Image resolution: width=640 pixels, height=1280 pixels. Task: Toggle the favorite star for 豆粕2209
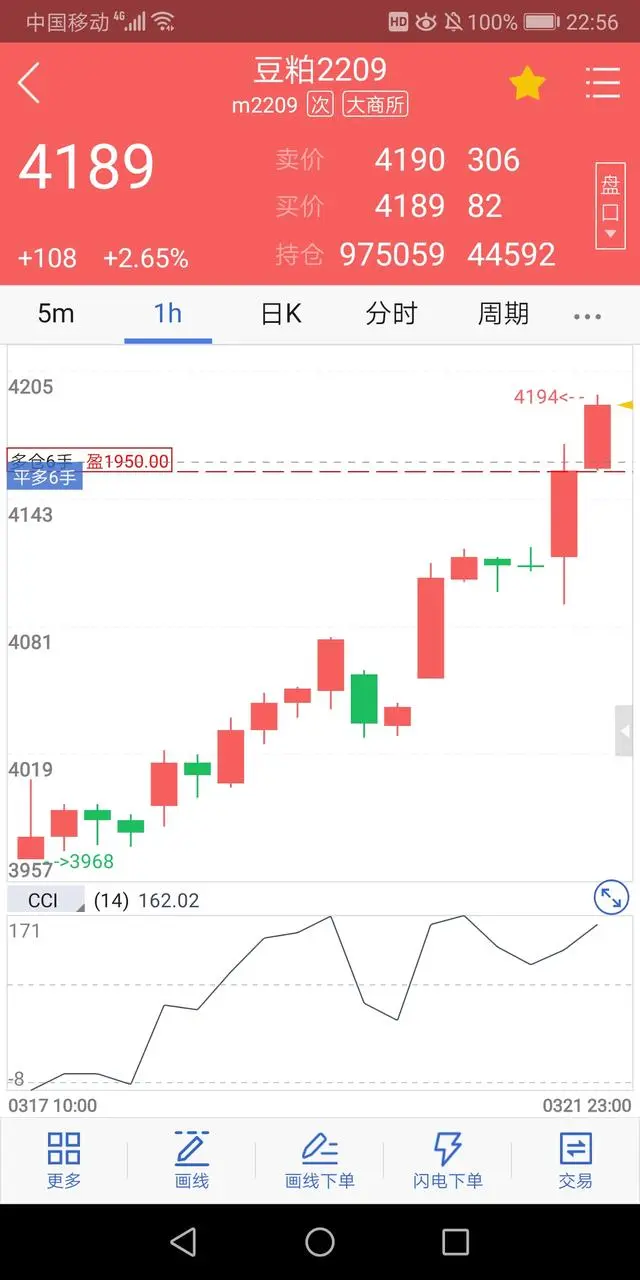(x=527, y=84)
